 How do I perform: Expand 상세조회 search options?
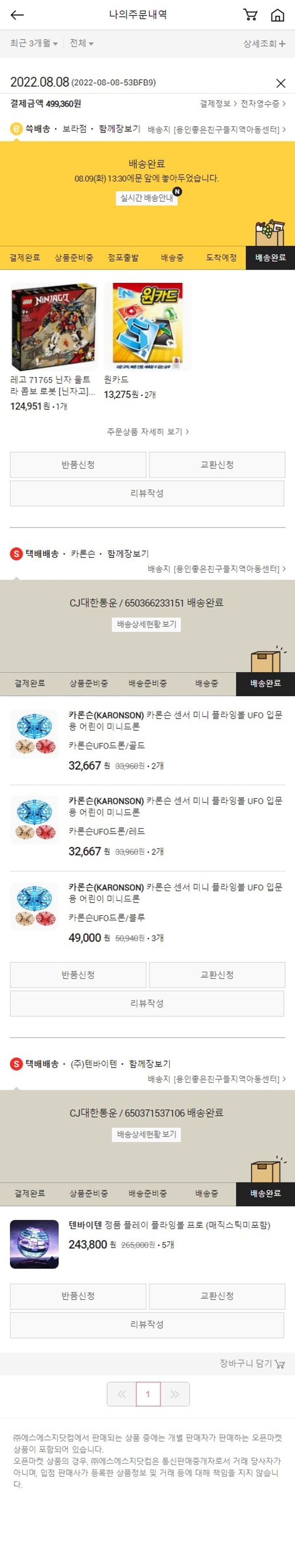264,43
